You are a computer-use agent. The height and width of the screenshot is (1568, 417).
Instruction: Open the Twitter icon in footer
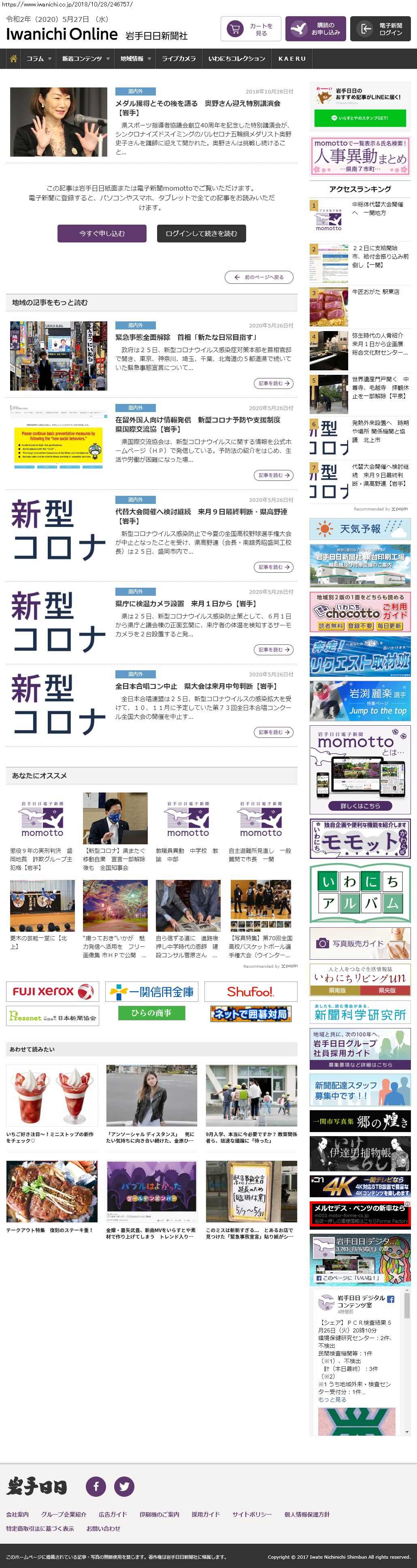tap(124, 1486)
